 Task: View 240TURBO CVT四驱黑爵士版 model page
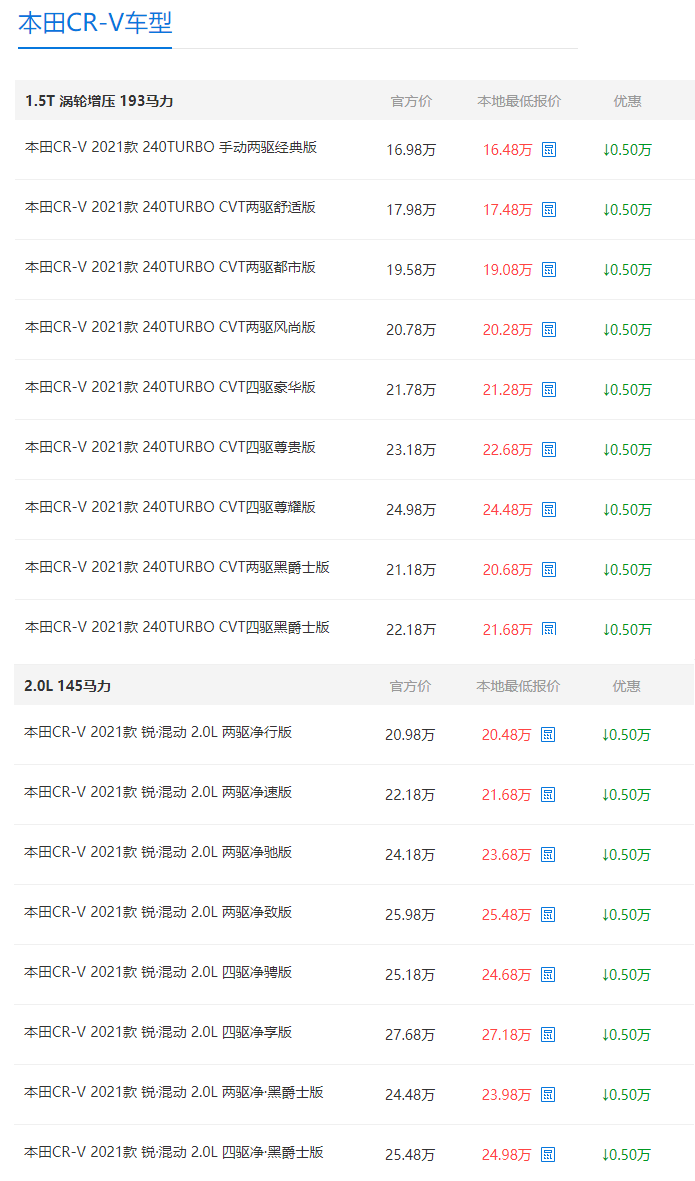click(177, 628)
